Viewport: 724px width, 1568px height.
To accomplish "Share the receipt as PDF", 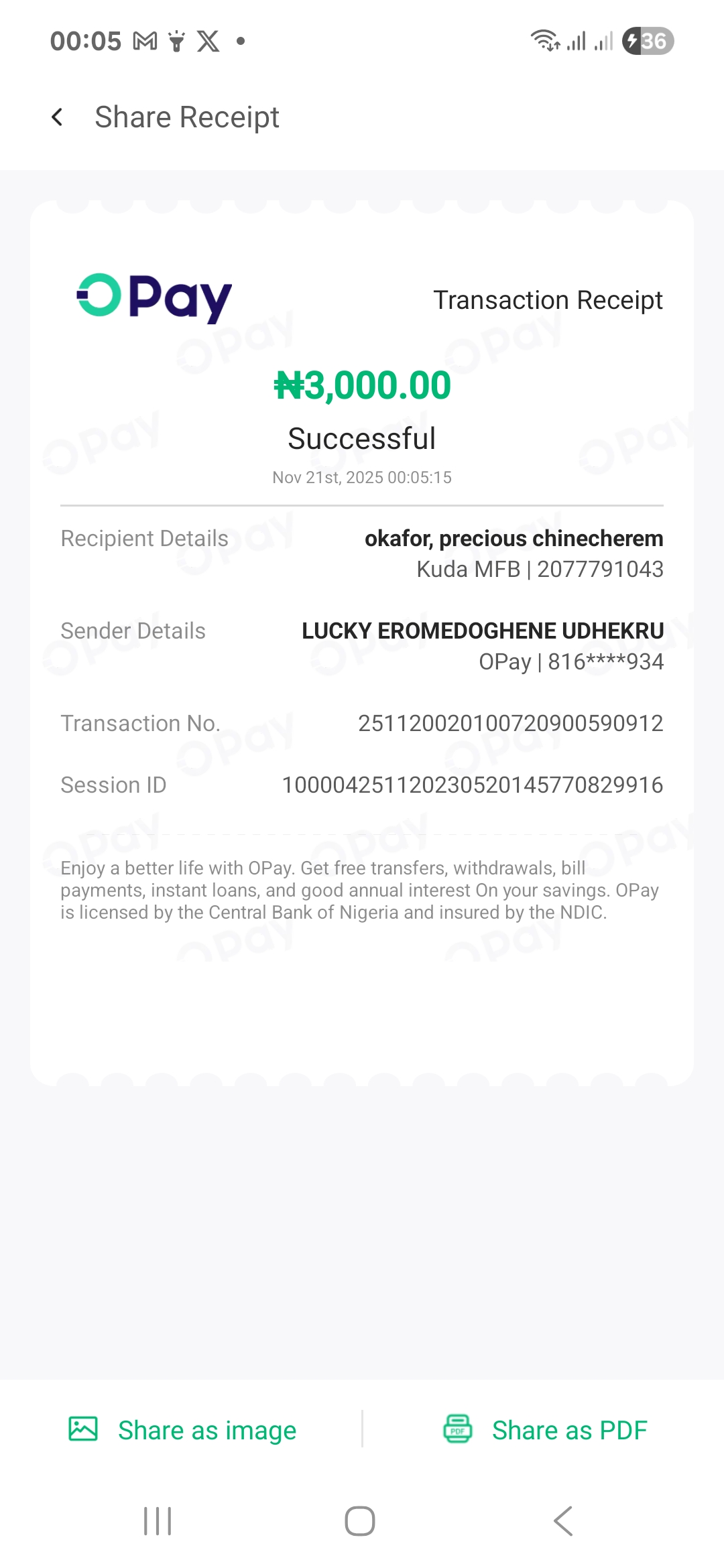I will [x=544, y=1430].
